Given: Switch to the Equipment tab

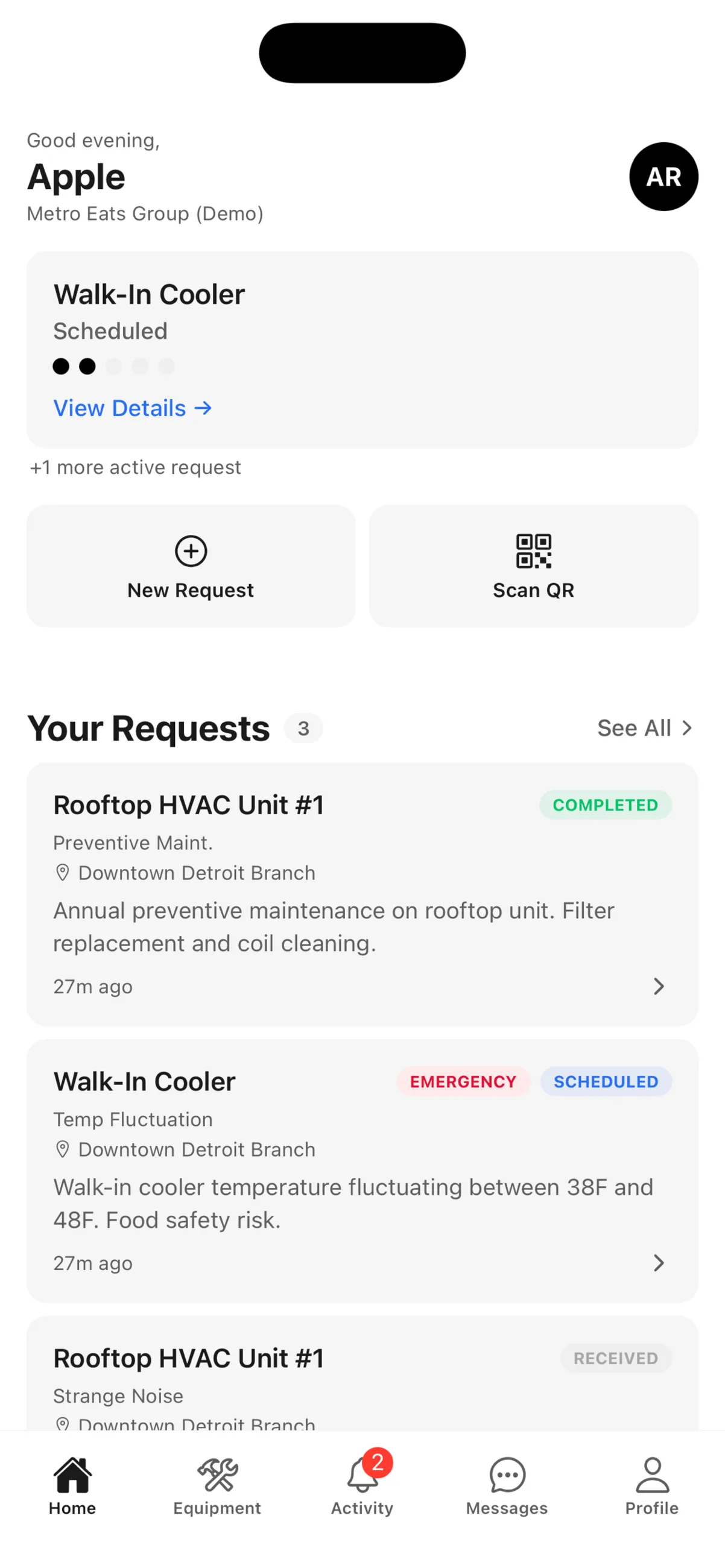Looking at the screenshot, I should pos(217,1486).
